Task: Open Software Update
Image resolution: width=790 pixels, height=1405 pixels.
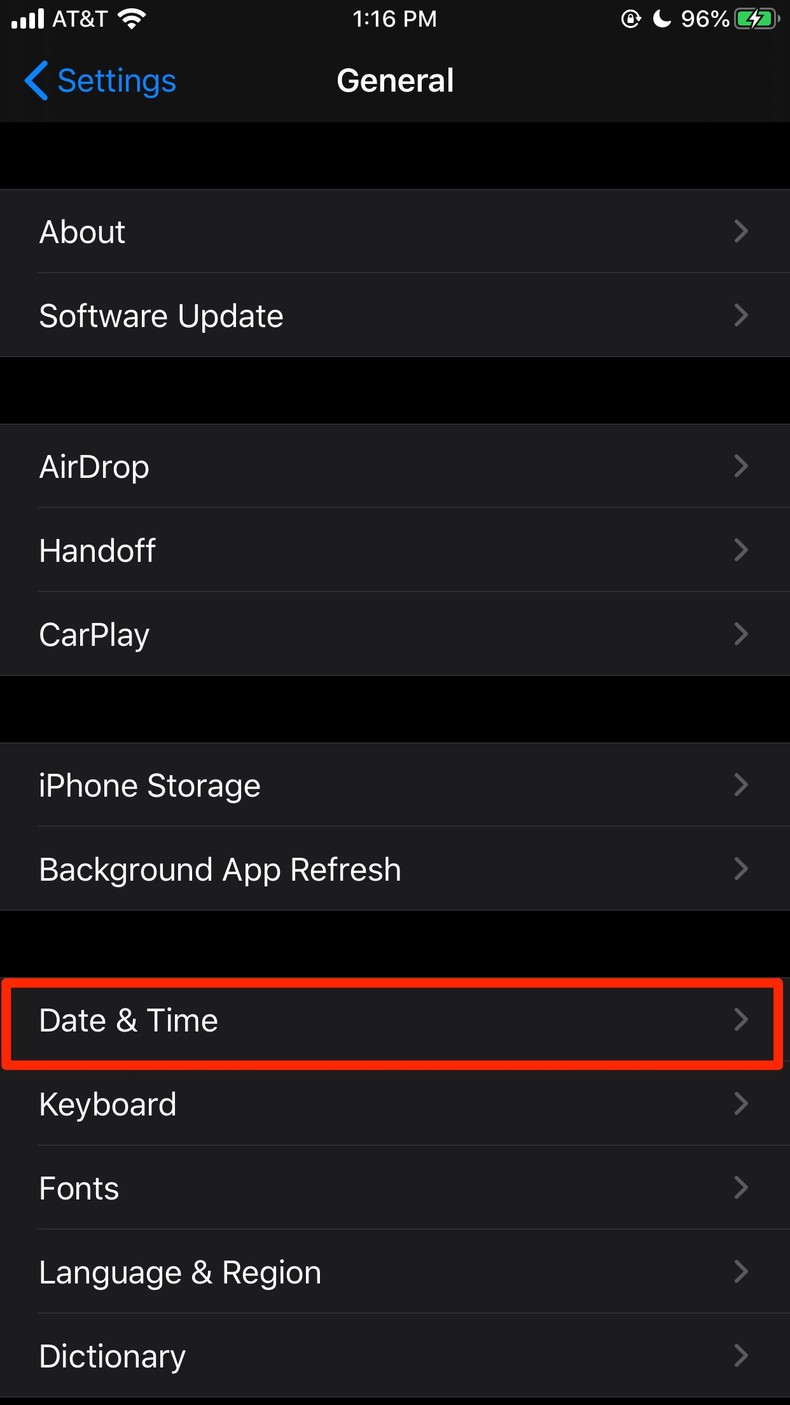Action: [394, 316]
